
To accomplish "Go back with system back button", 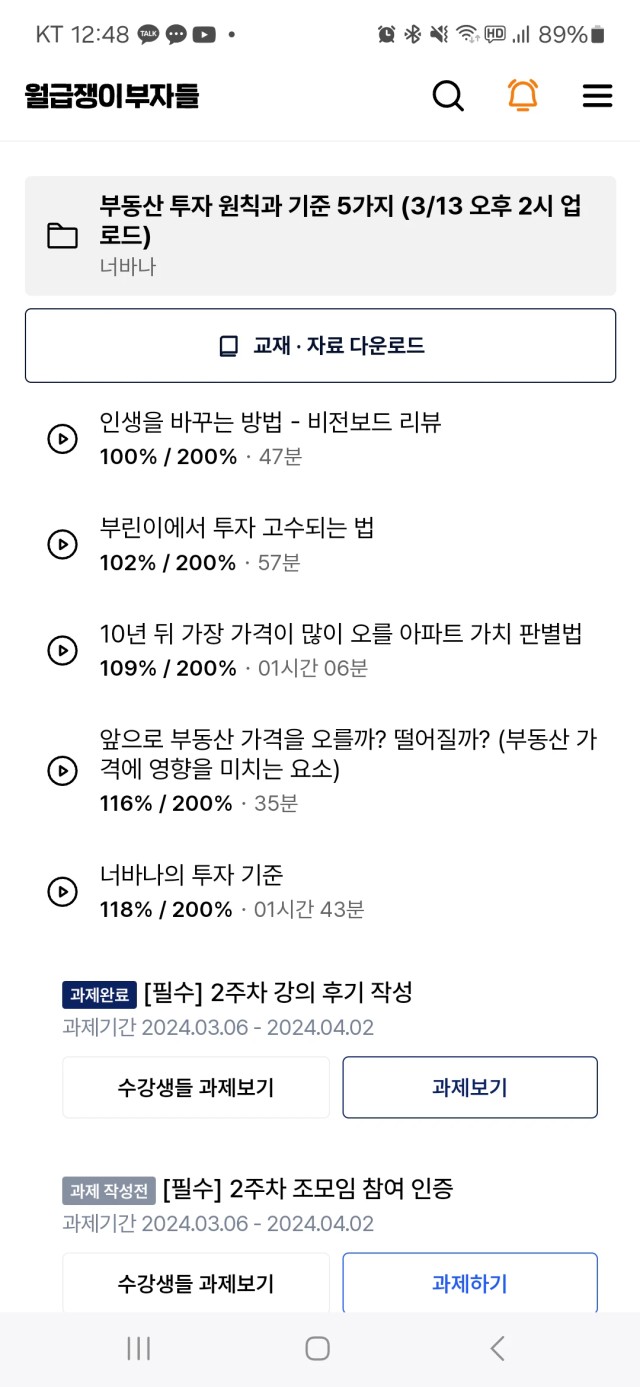I will [x=497, y=1348].
